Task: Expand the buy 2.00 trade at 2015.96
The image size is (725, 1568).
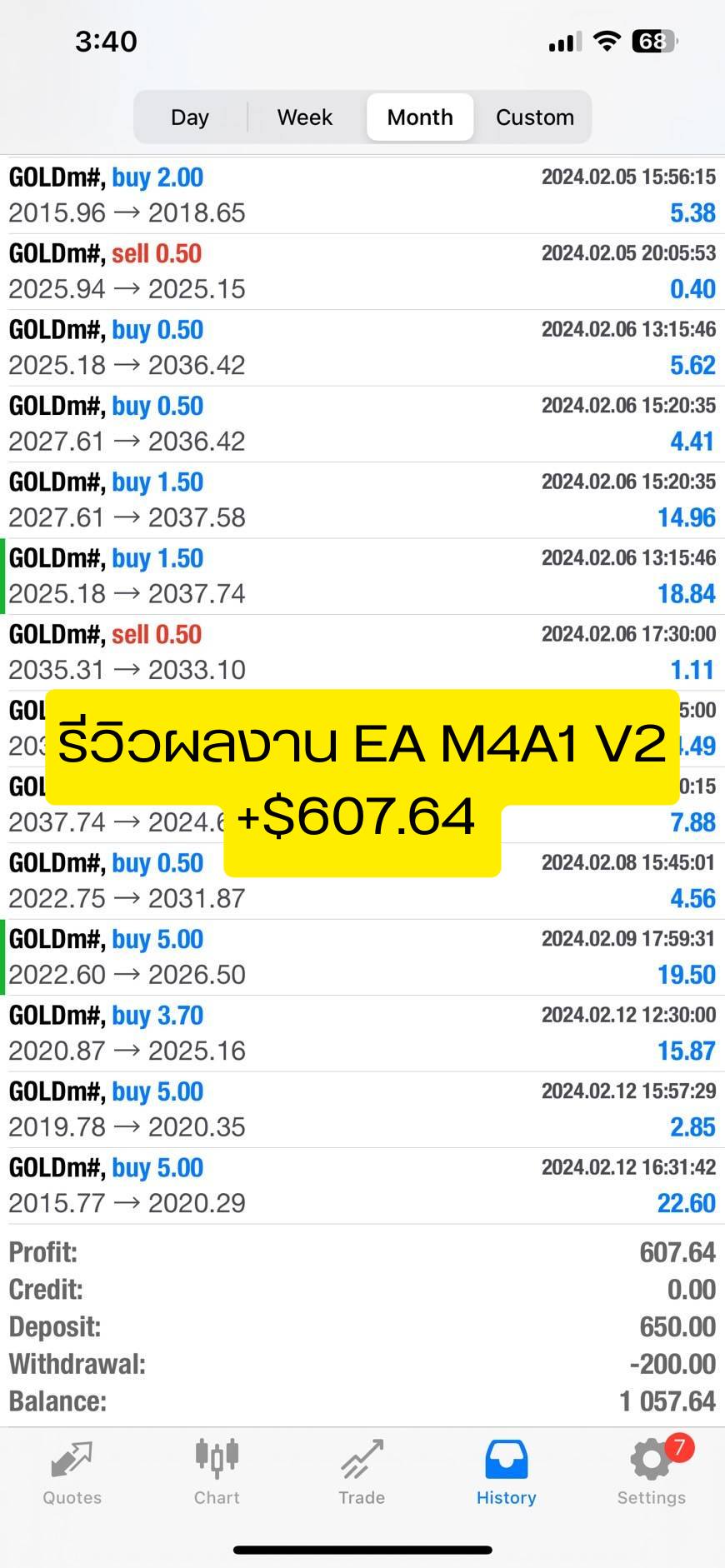Action: 362,195
